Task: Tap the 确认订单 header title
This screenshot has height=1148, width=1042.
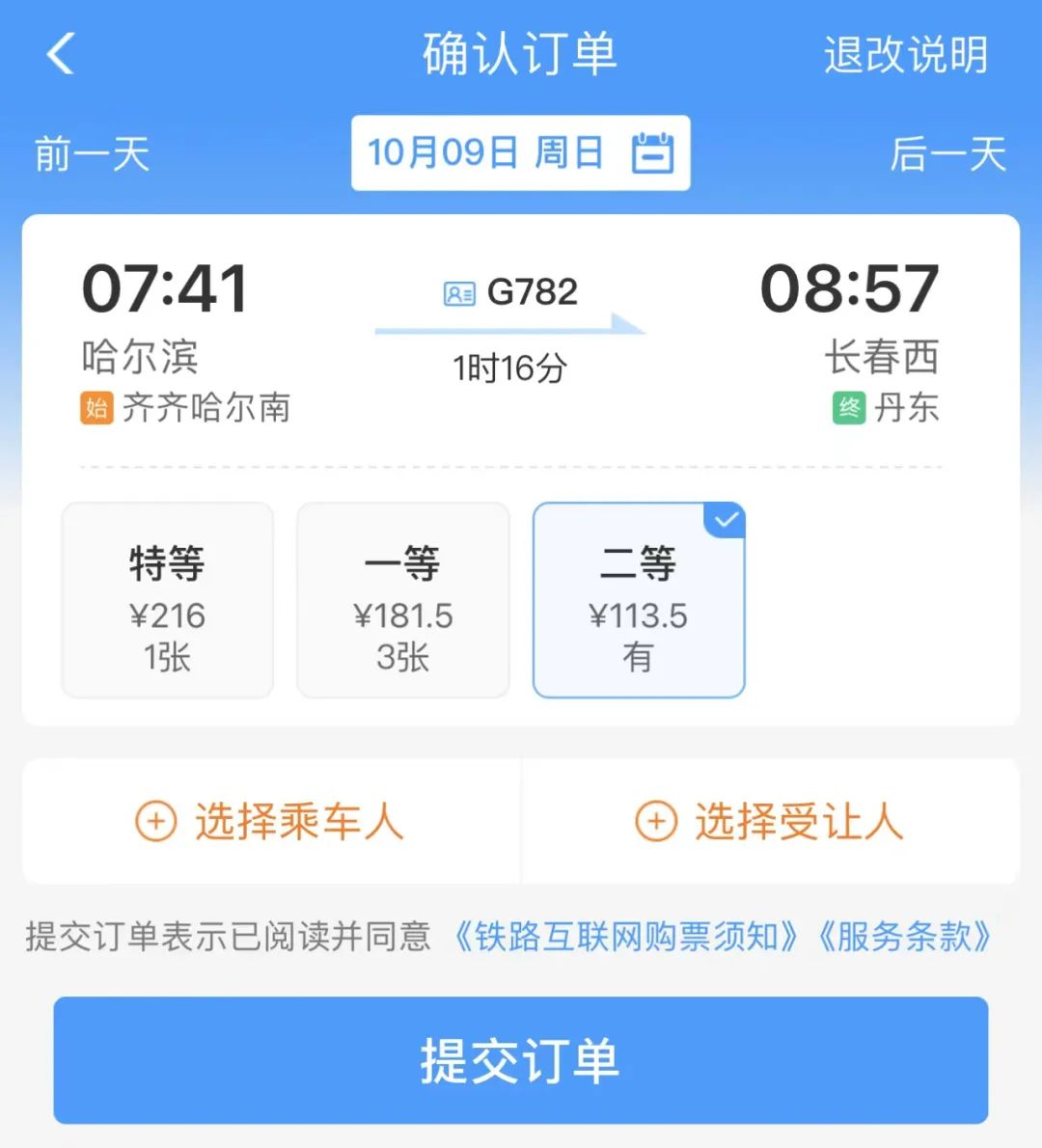Action: click(520, 55)
